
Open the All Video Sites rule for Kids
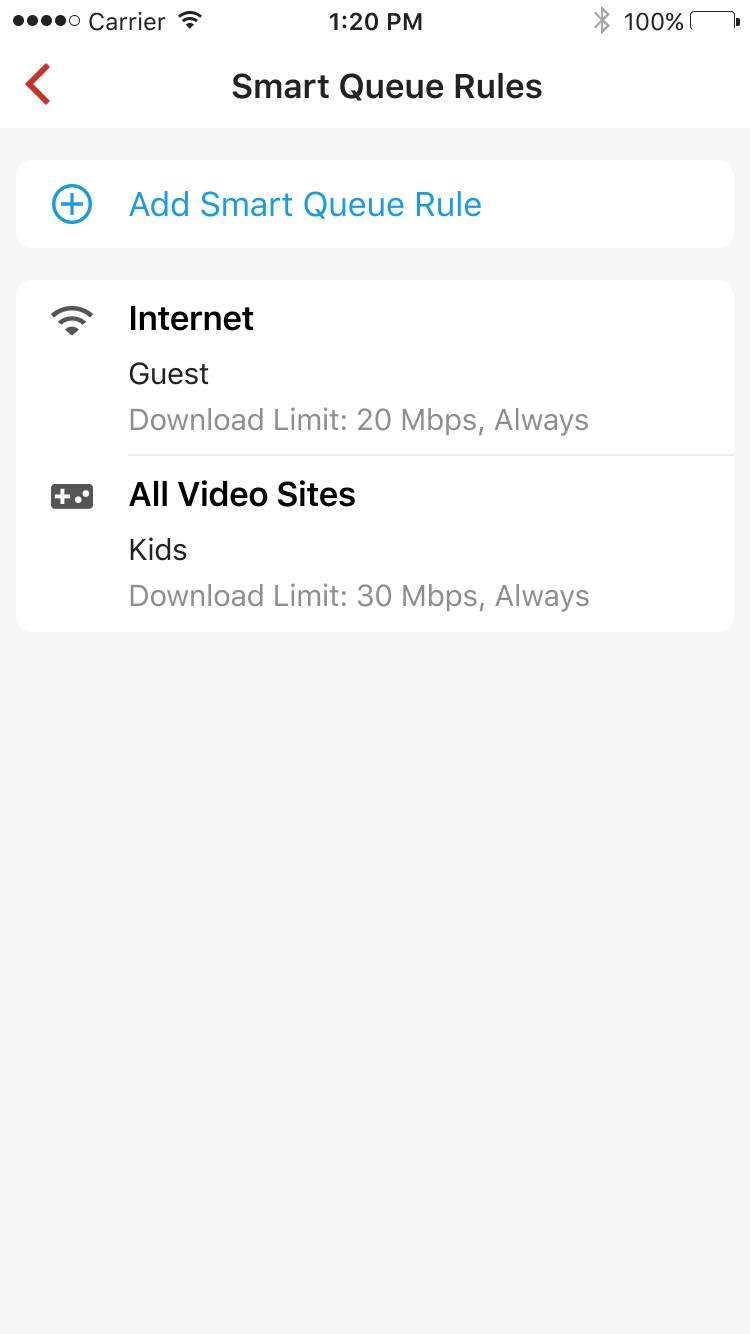375,544
